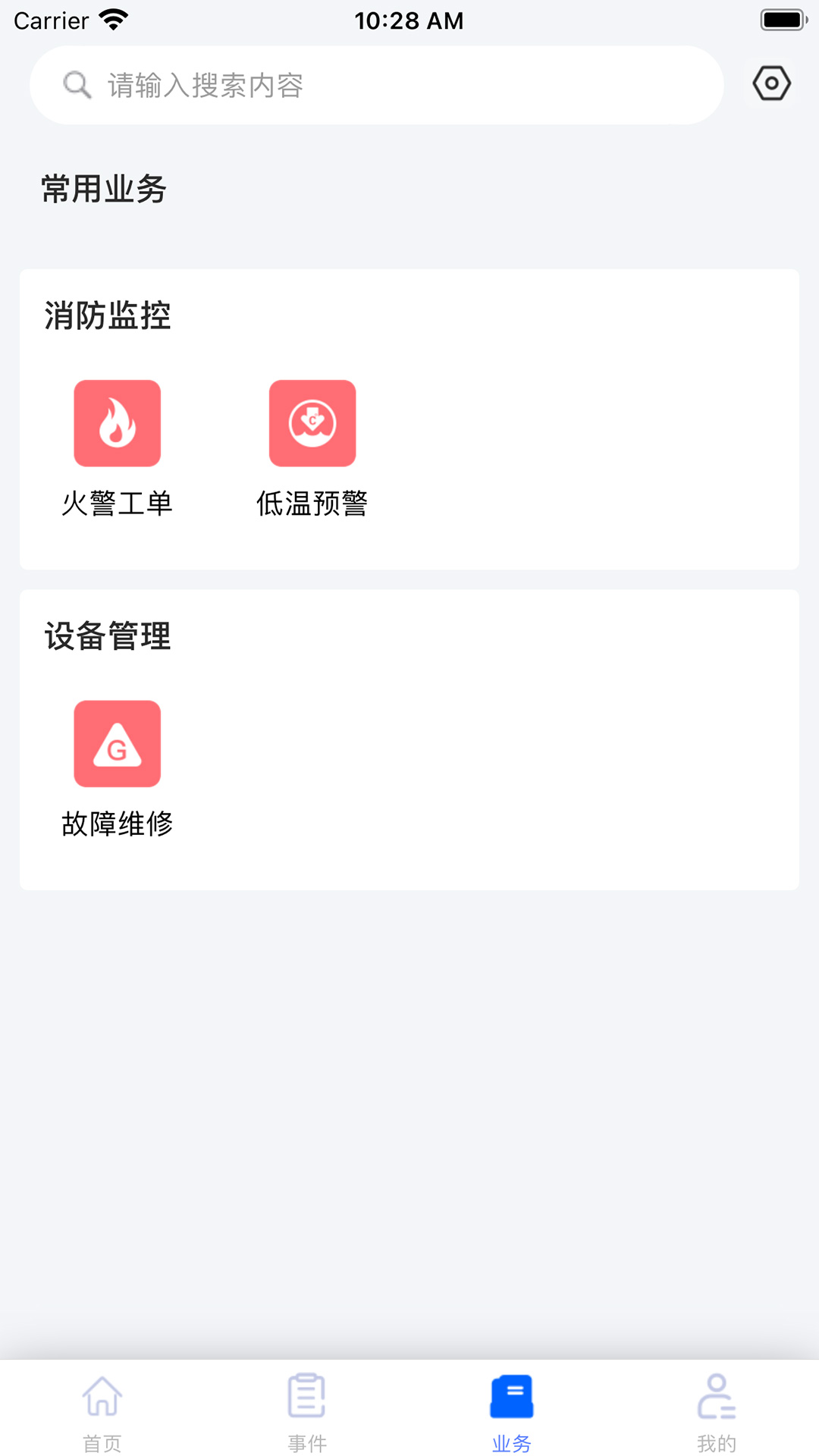The width and height of the screenshot is (819, 1456).
Task: Tap the magnifier icon in search bar
Action: pyautogui.click(x=77, y=84)
